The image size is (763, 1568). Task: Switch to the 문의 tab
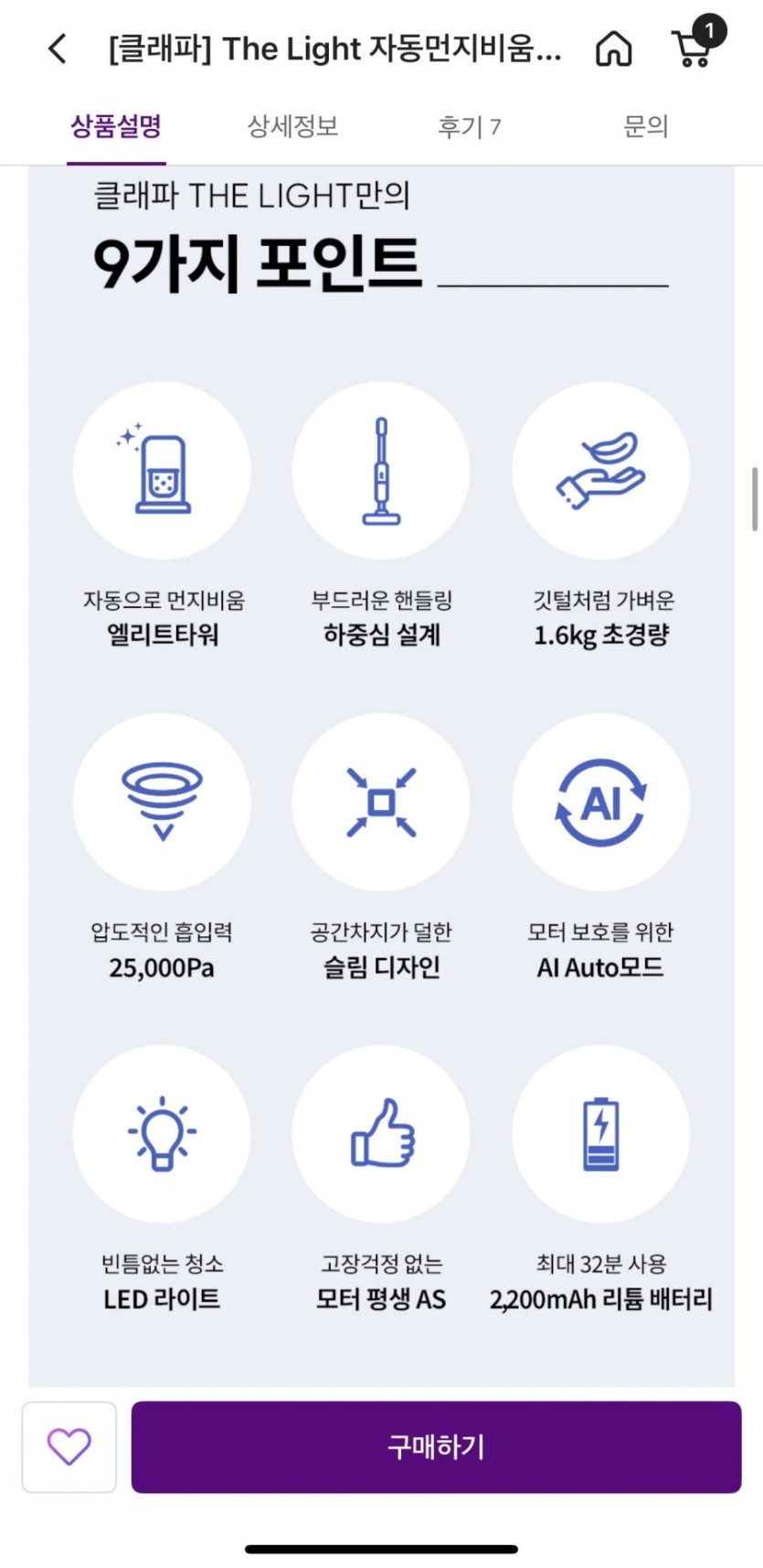pos(645,126)
